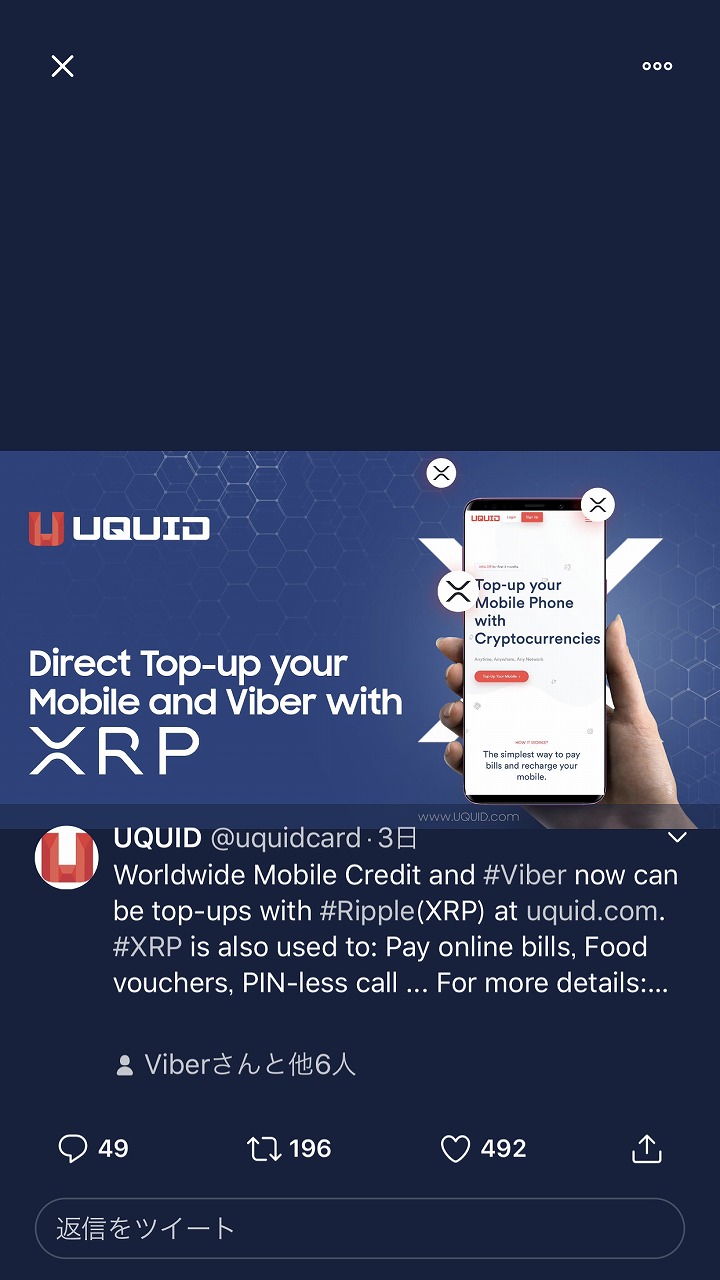Close the image viewer
Viewport: 720px width, 1280px height.
(63, 66)
